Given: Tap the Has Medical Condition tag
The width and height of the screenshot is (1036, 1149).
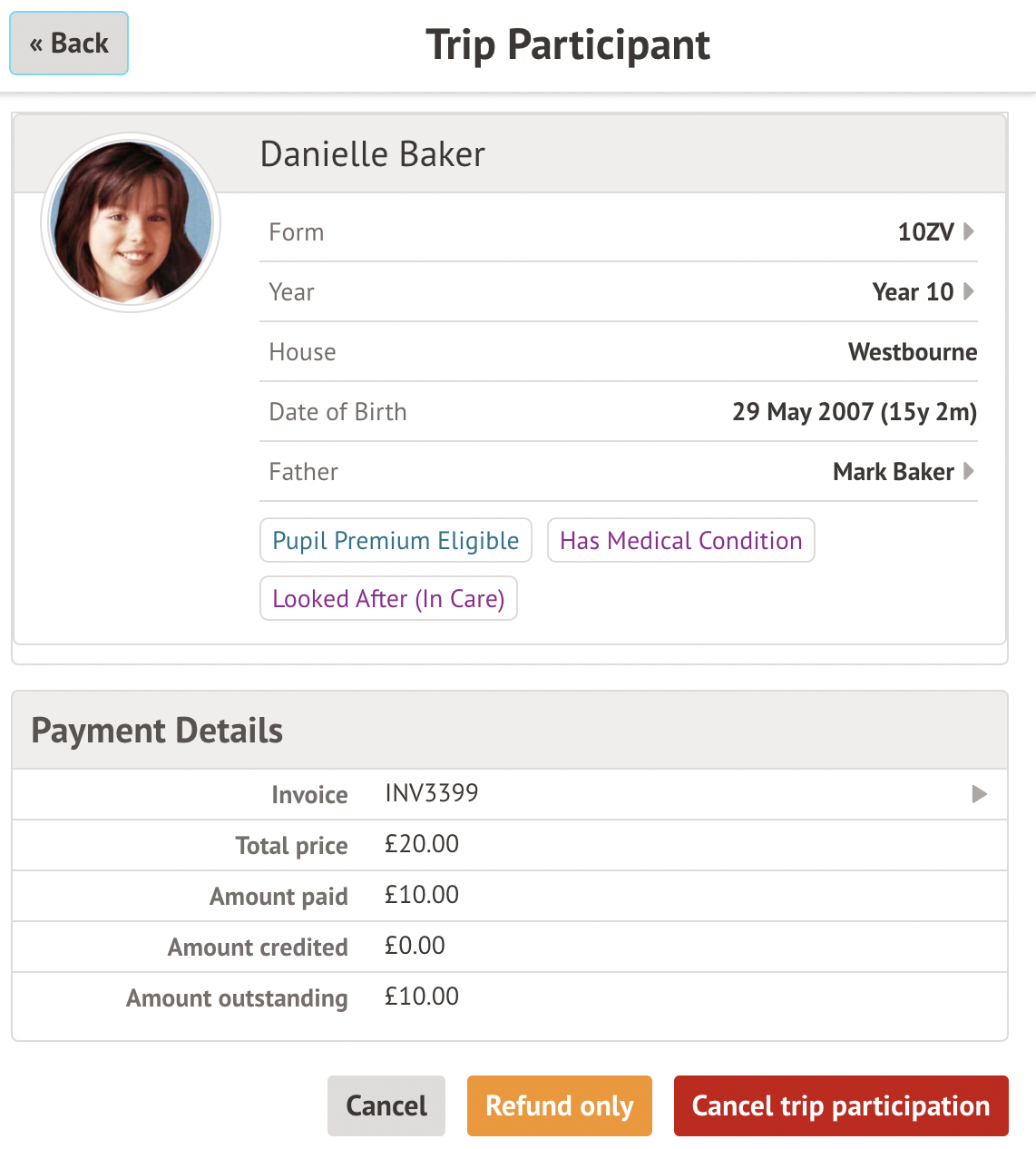Looking at the screenshot, I should point(680,541).
